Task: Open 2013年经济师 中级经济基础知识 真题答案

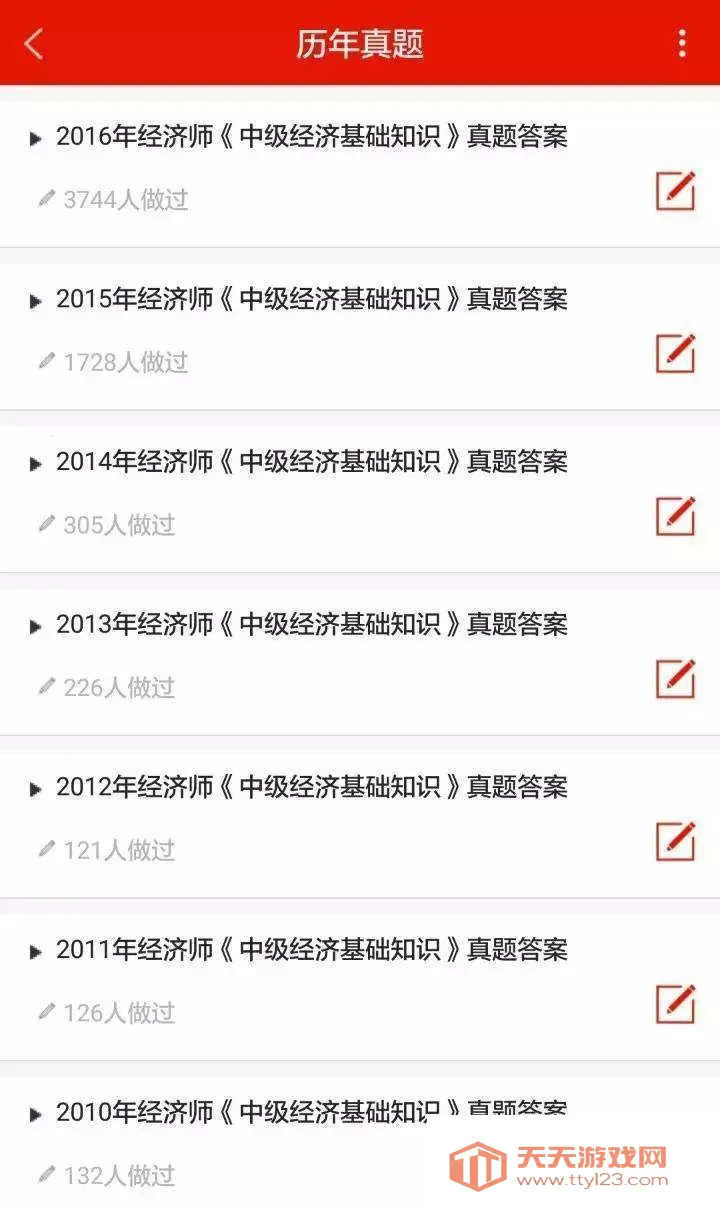Action: click(x=311, y=625)
